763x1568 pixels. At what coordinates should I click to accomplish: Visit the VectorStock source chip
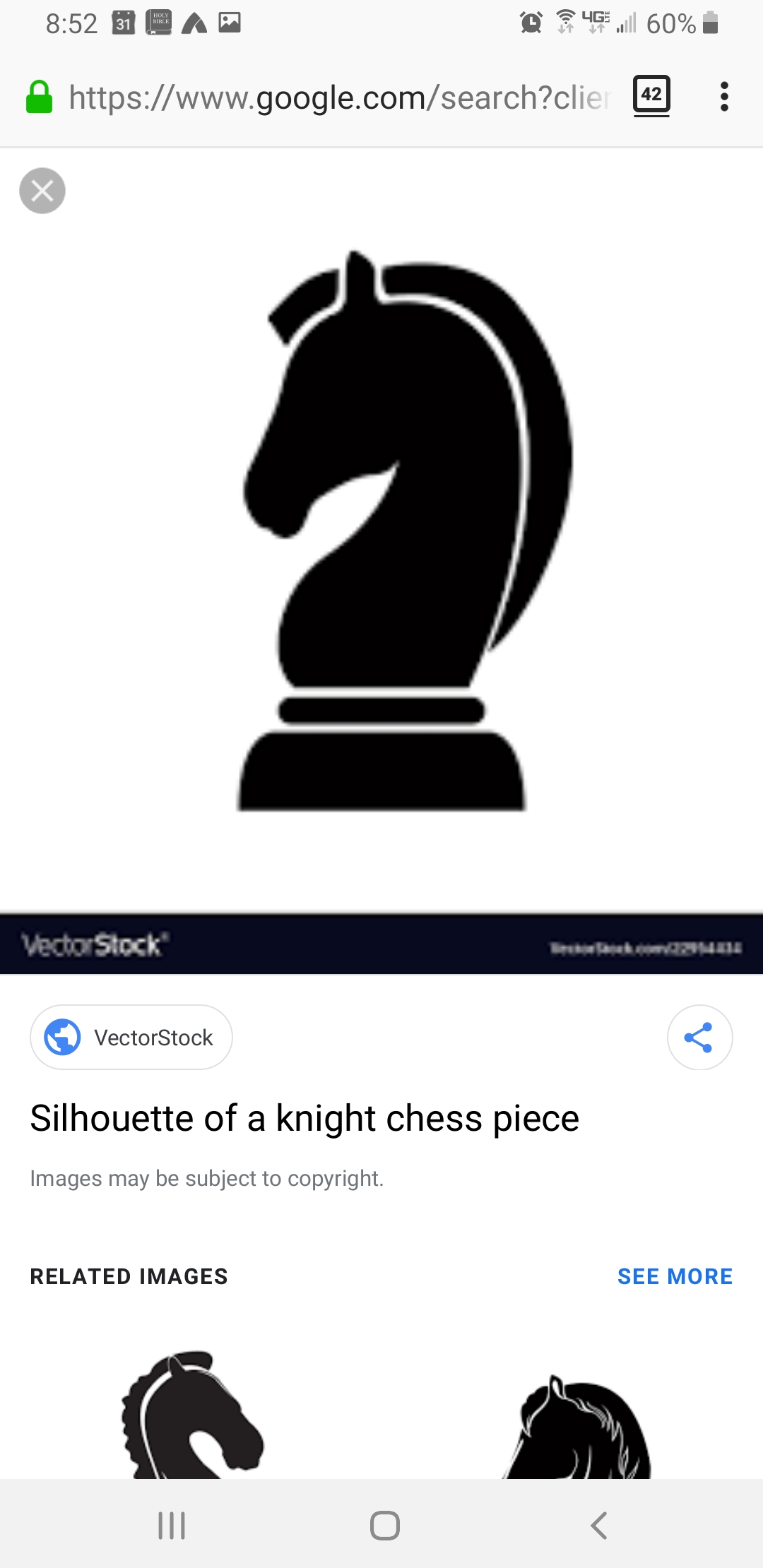pyautogui.click(x=131, y=1038)
